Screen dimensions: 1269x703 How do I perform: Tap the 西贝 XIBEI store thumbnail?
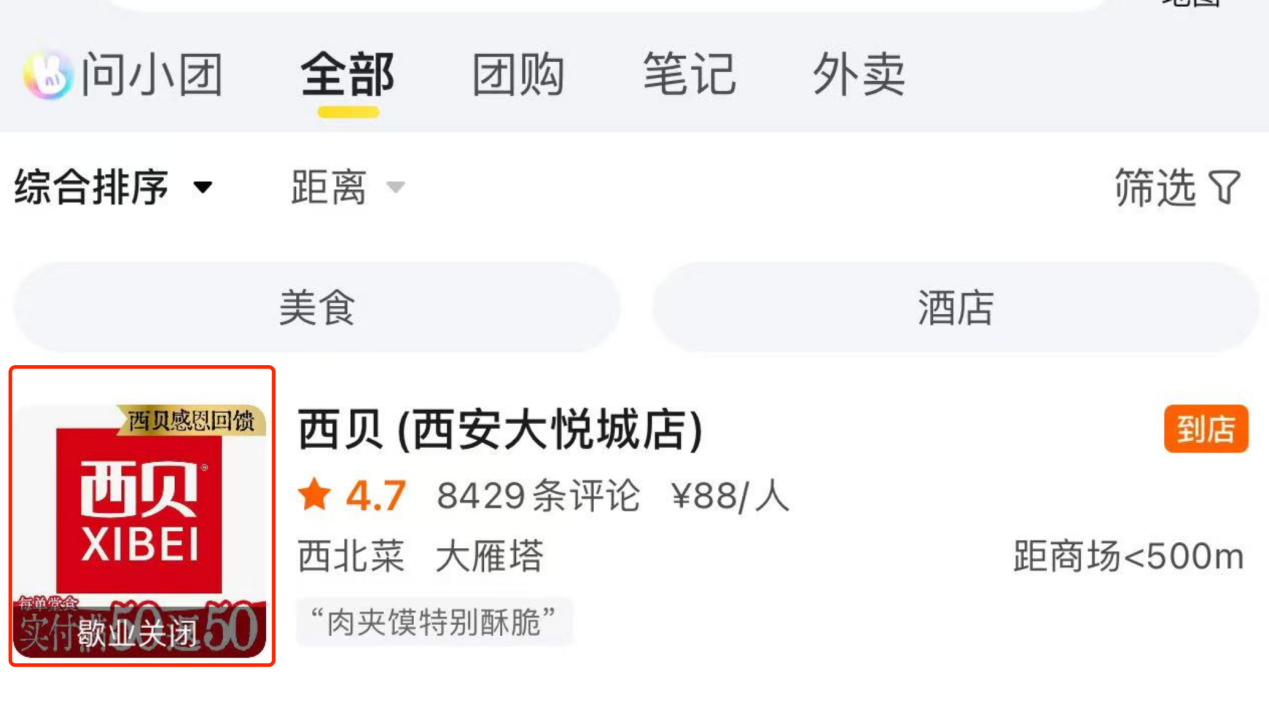click(141, 516)
